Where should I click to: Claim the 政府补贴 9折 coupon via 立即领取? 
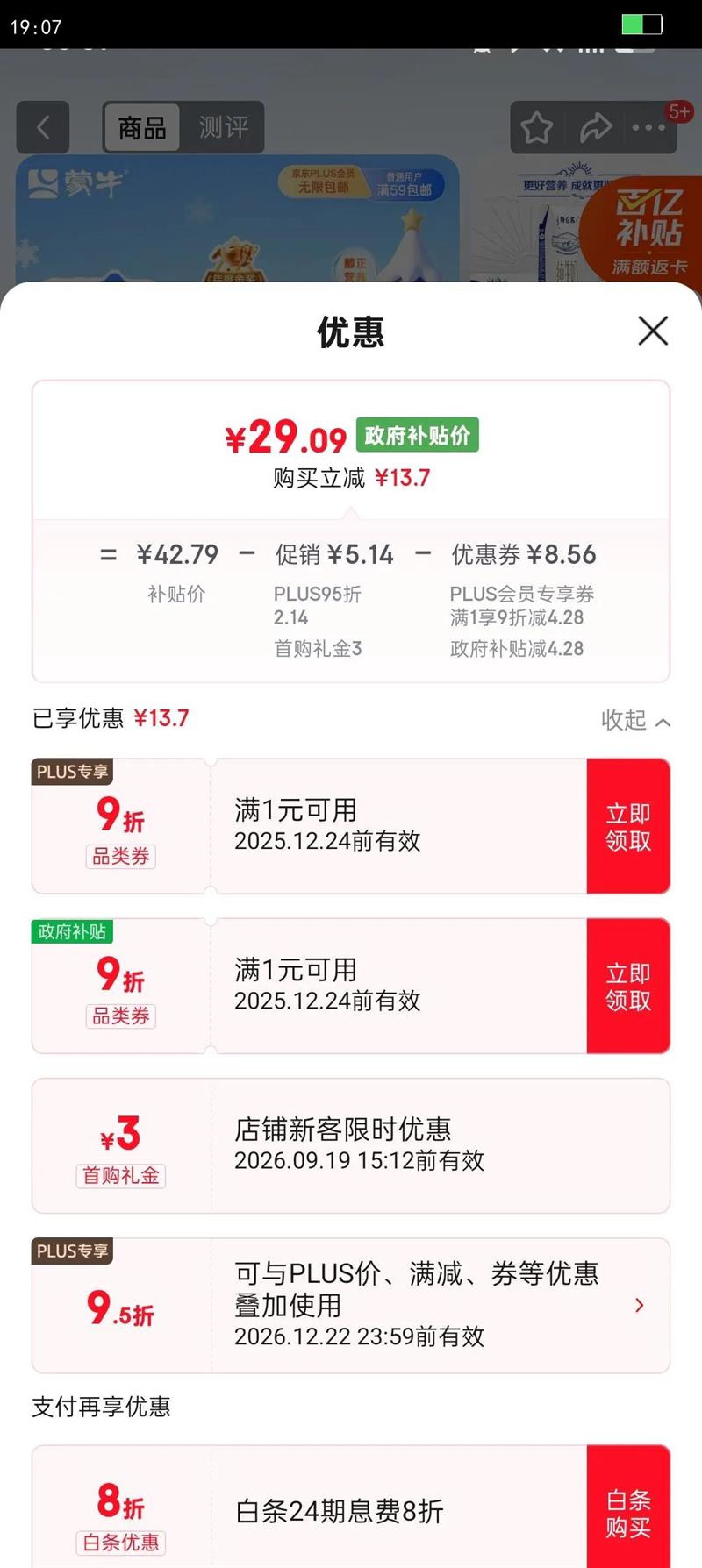628,985
